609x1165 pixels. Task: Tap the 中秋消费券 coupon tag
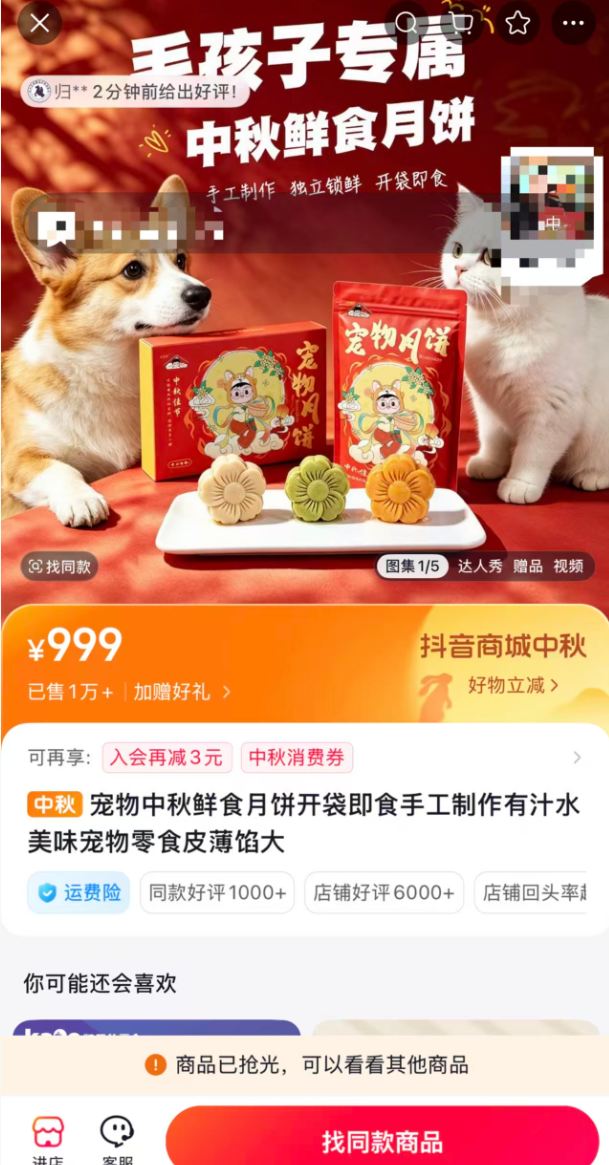click(296, 757)
